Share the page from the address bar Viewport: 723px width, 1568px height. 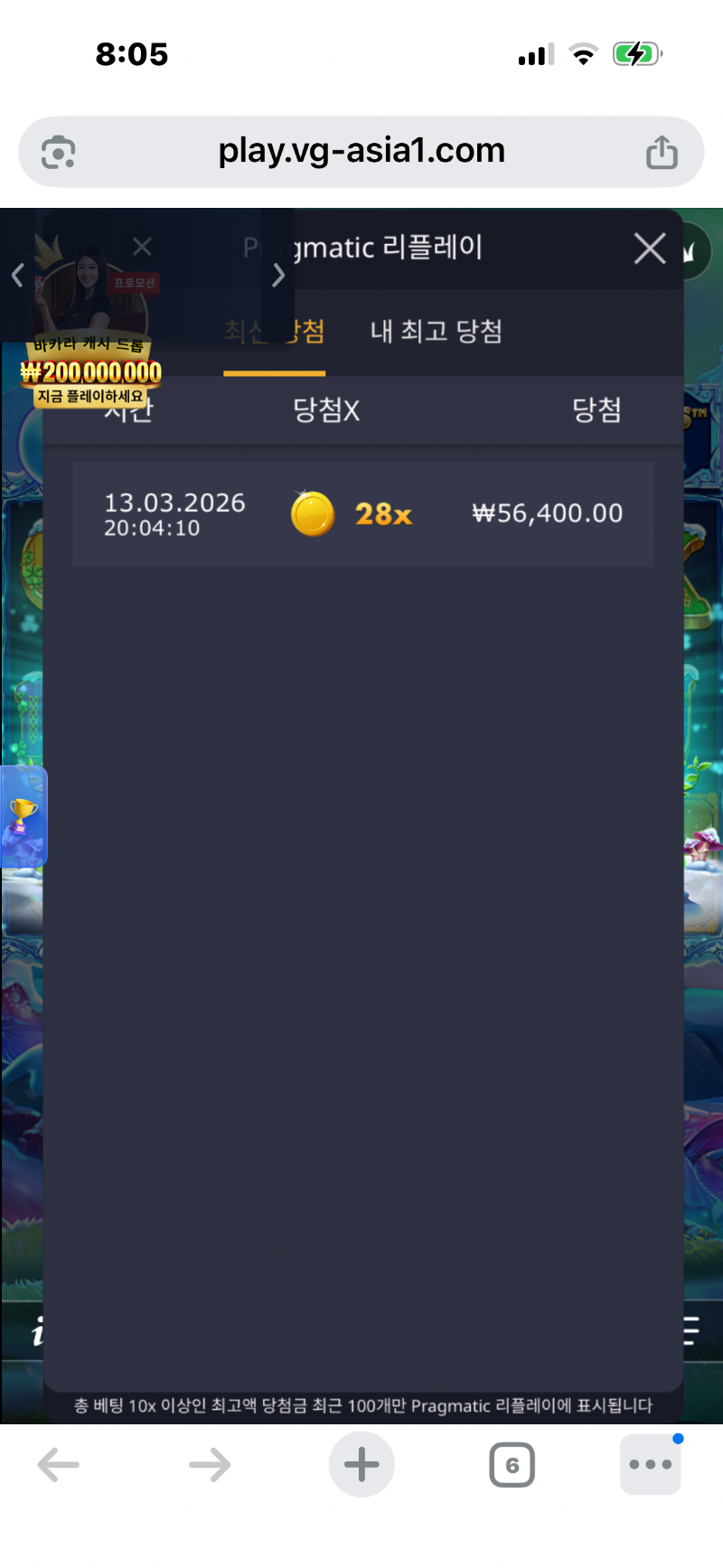pos(662,152)
